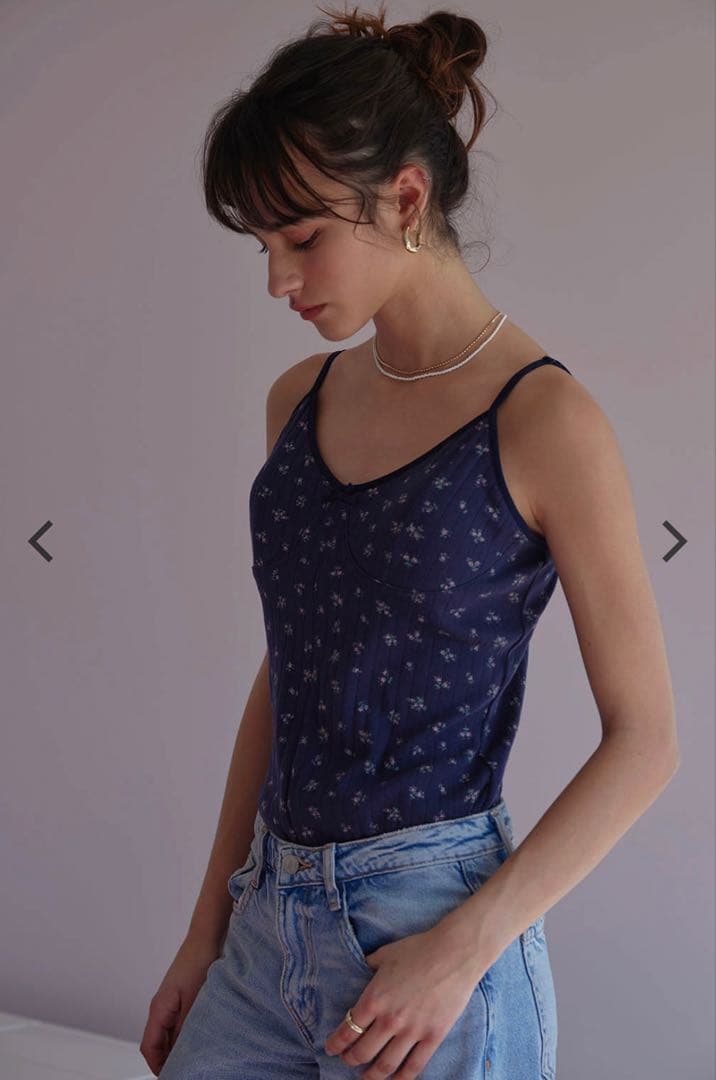Show the next product photo
This screenshot has width=716, height=1080.
tap(674, 541)
